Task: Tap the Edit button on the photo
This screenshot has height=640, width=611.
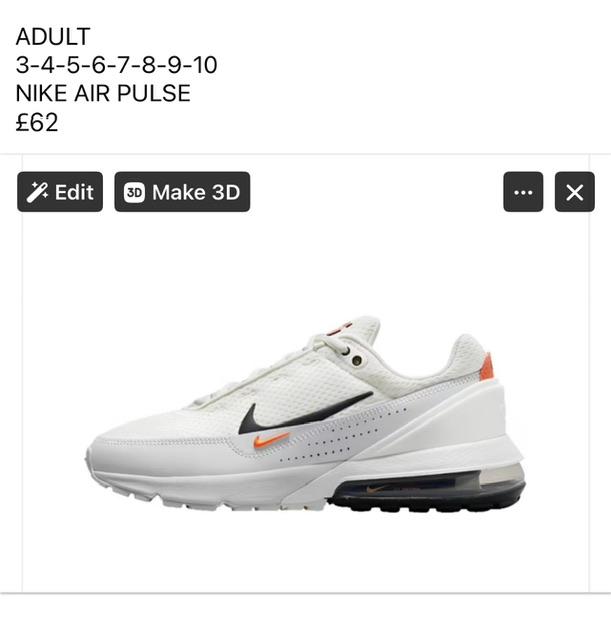Action: coord(60,192)
